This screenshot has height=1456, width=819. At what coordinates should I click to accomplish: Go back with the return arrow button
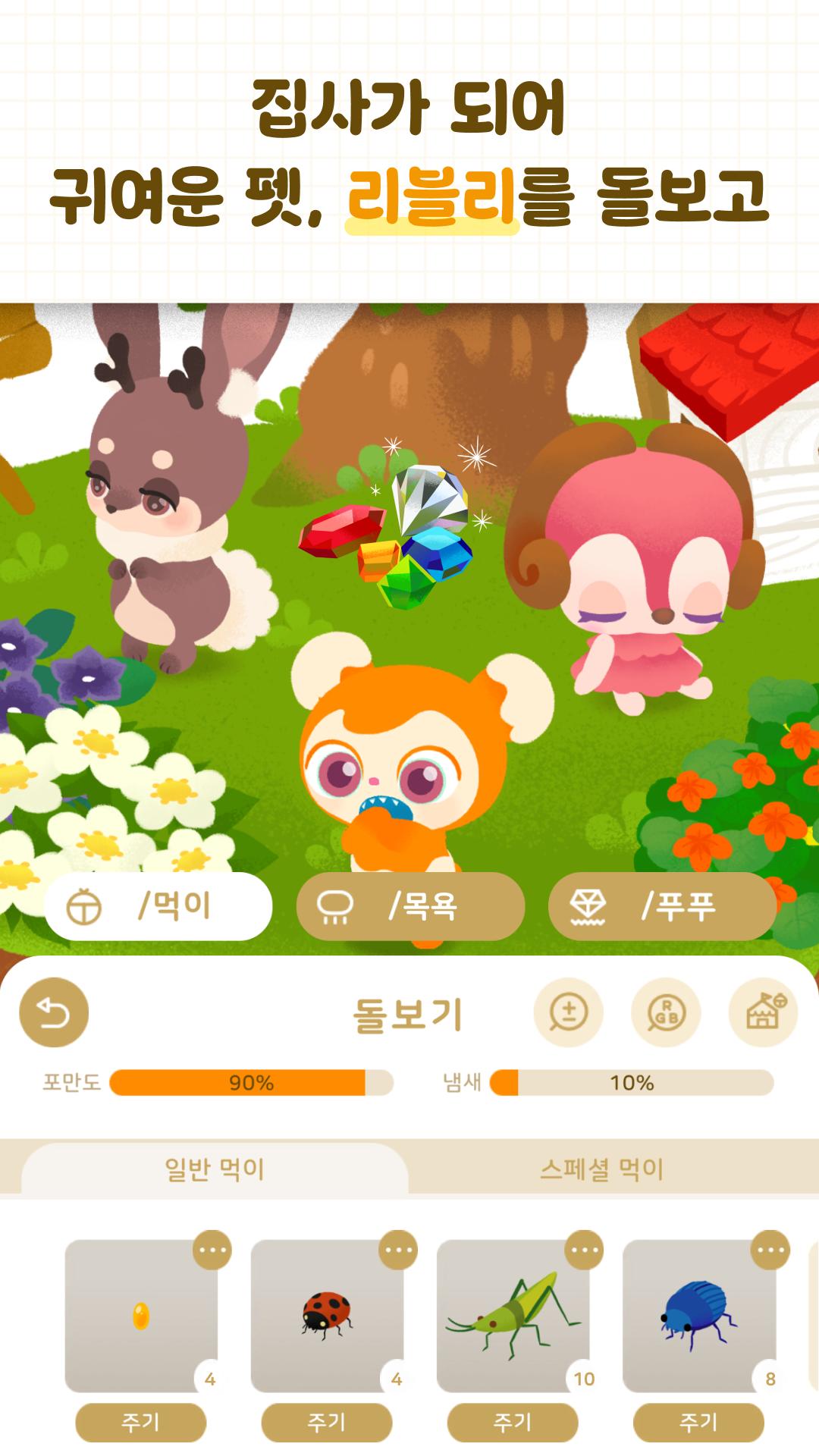(x=54, y=1012)
